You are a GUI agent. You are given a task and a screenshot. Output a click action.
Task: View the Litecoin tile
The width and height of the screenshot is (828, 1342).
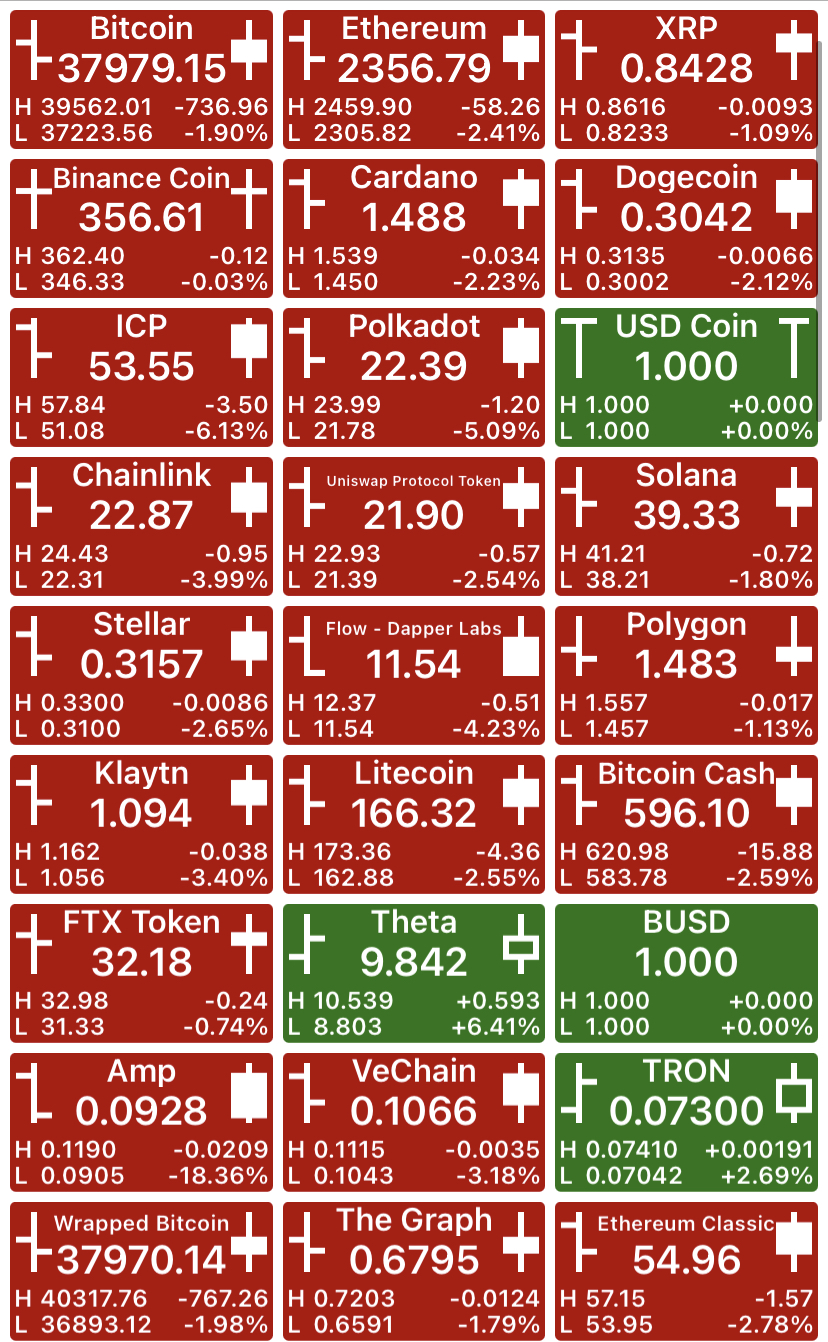[414, 825]
